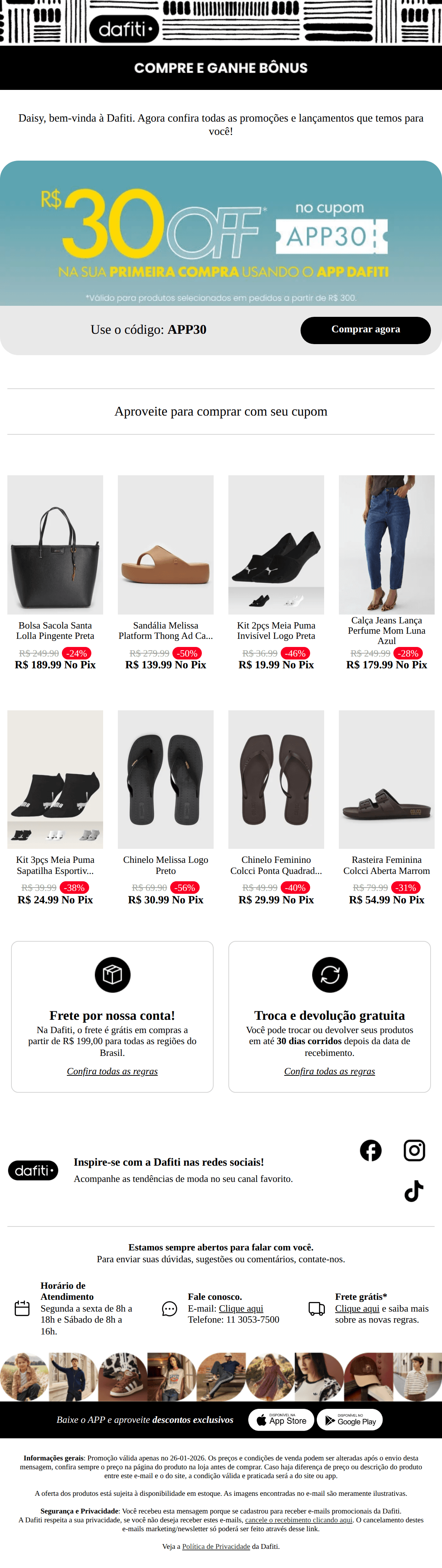Tap the Comprar agora button

coord(365,330)
